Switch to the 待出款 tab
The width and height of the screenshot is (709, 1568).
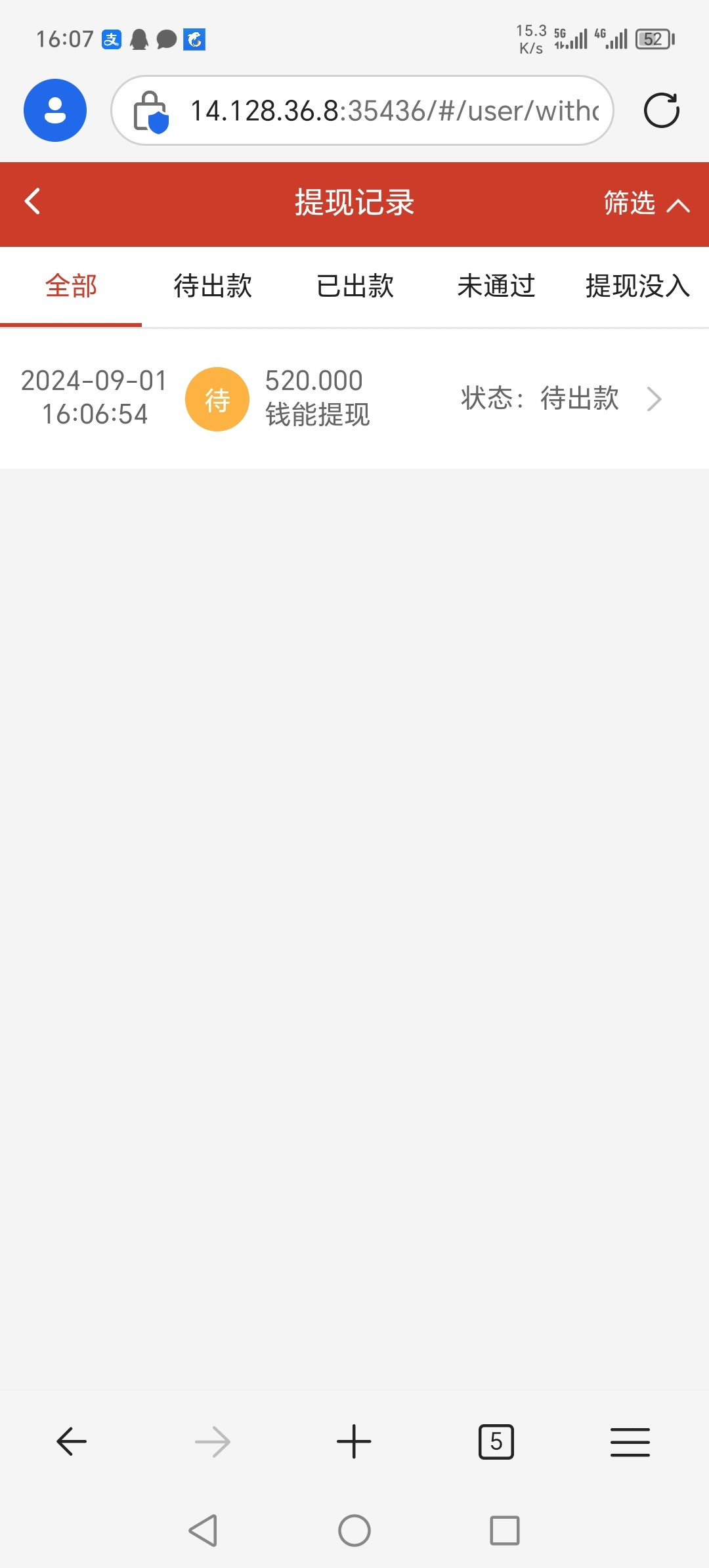pos(213,287)
